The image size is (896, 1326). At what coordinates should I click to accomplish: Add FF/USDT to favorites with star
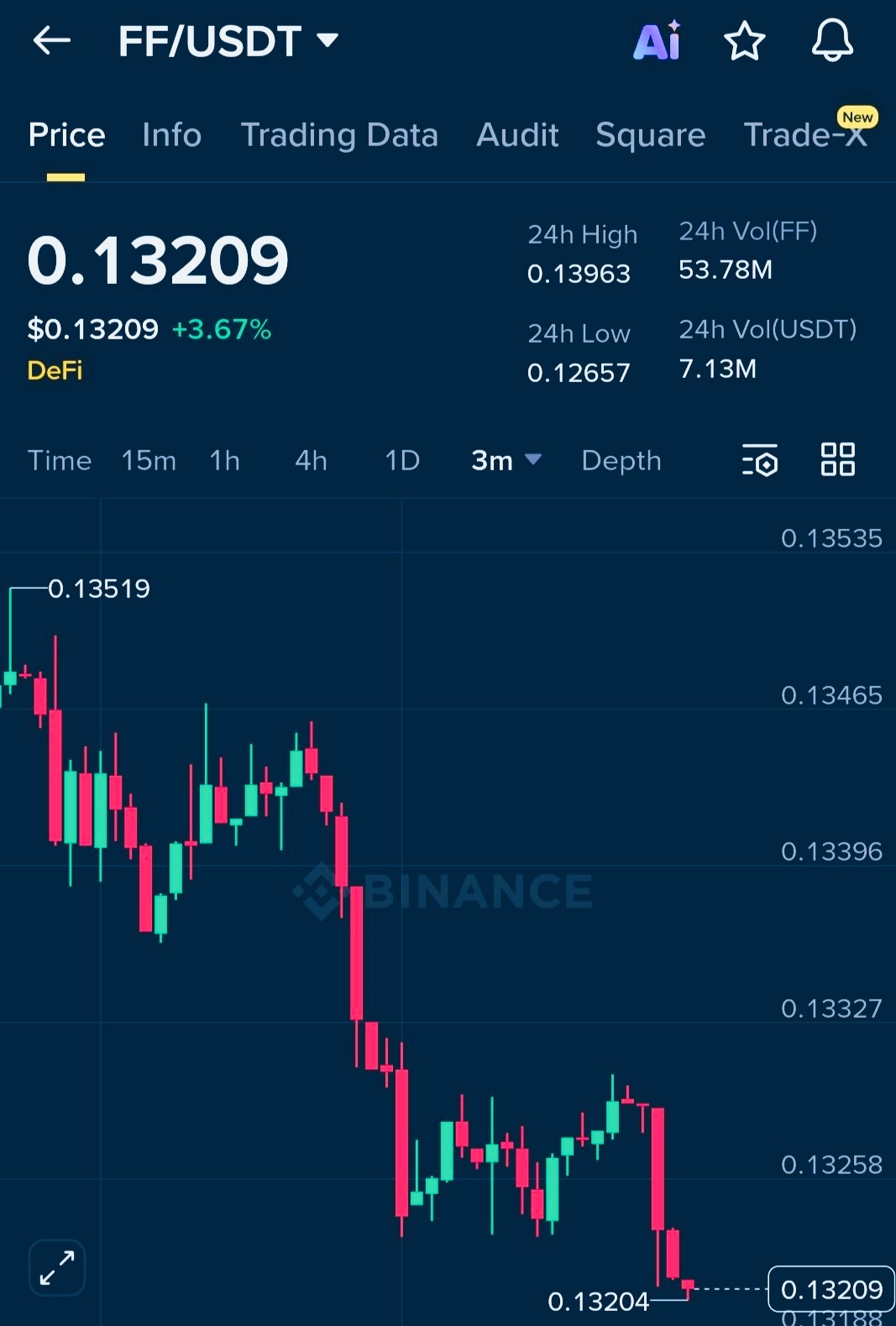pos(744,40)
